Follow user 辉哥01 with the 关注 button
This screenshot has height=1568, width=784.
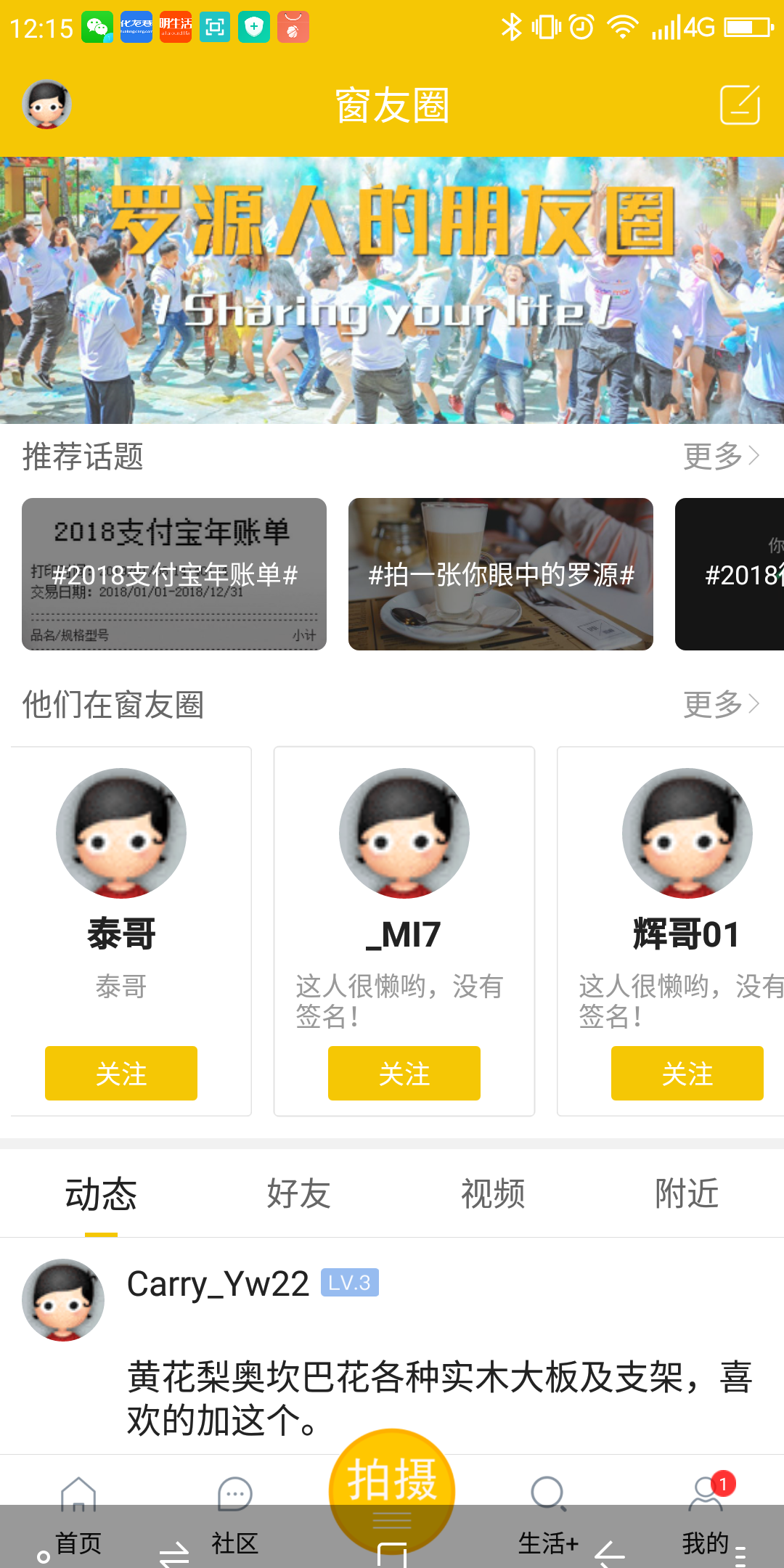click(x=687, y=1073)
